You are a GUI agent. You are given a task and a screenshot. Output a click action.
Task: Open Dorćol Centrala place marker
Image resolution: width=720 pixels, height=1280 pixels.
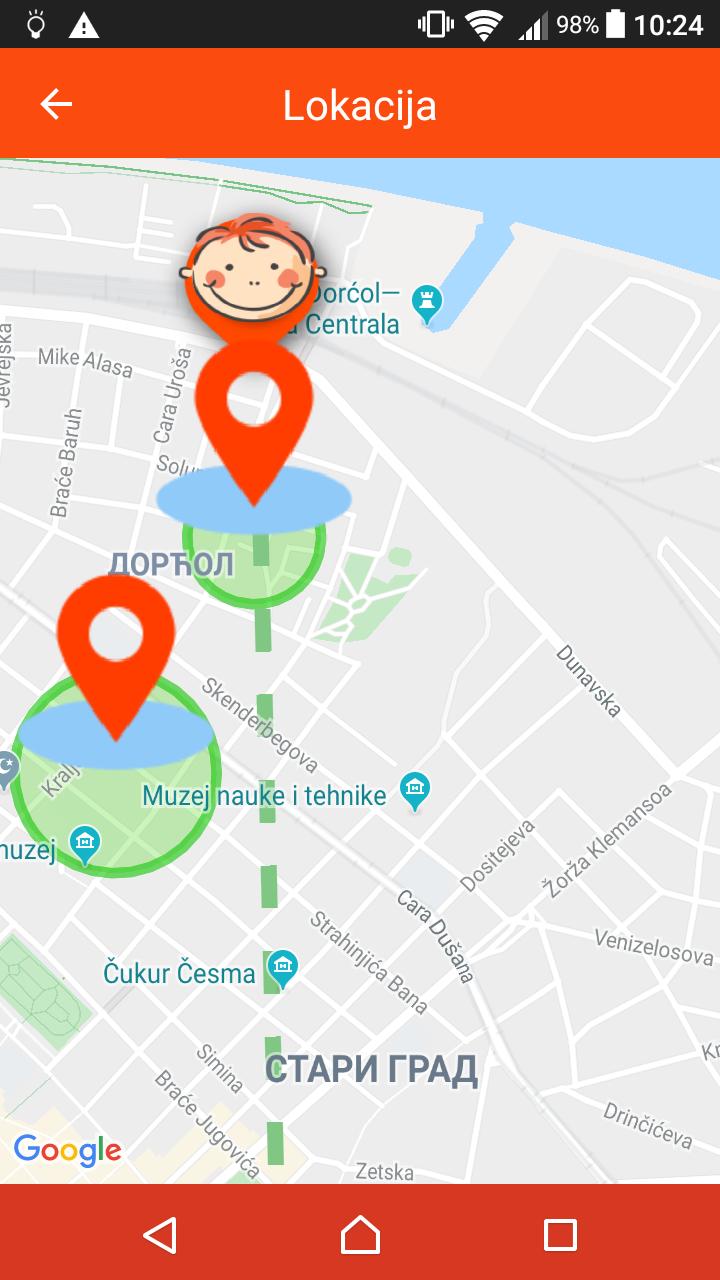(x=427, y=303)
